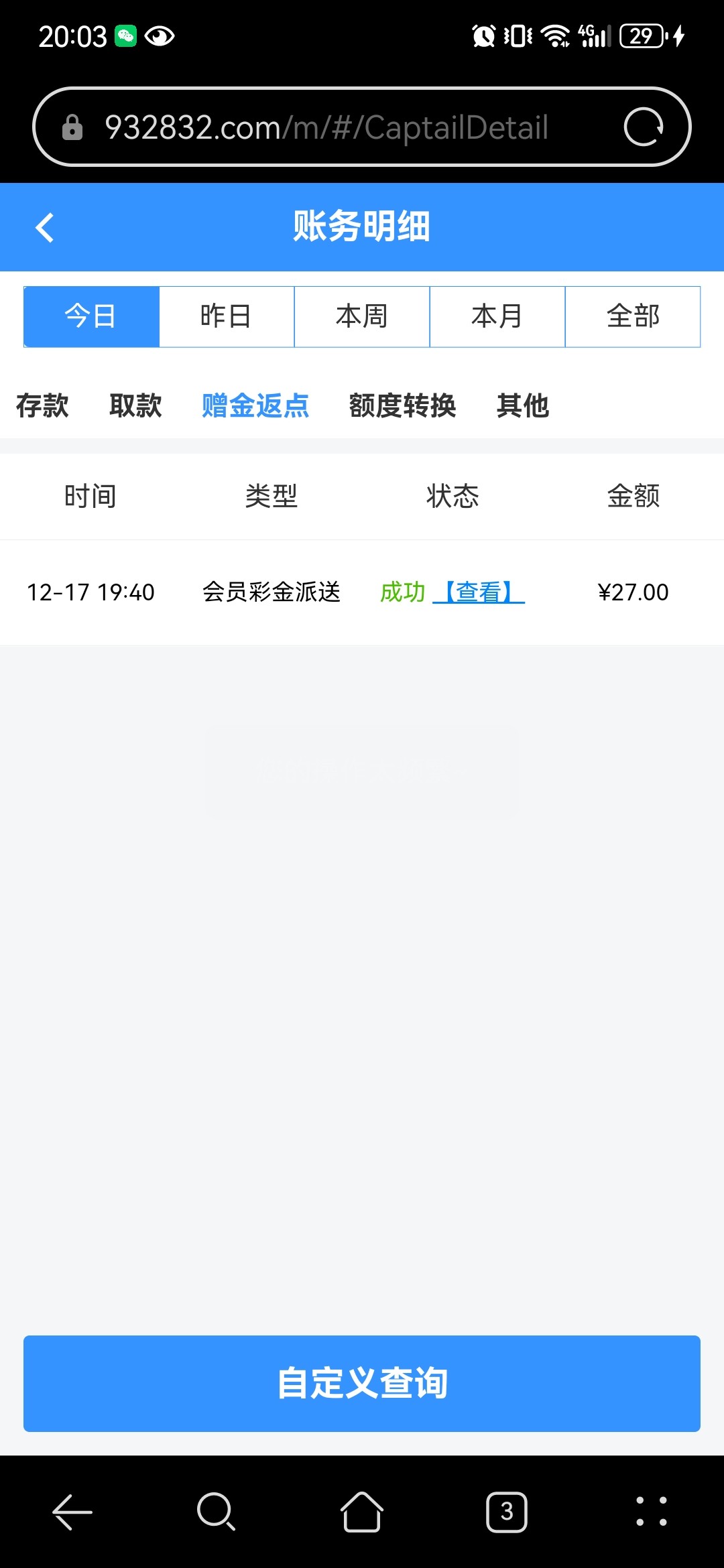Screen dimensions: 724x1568
Task: Select the 今日 date filter
Action: tap(91, 316)
